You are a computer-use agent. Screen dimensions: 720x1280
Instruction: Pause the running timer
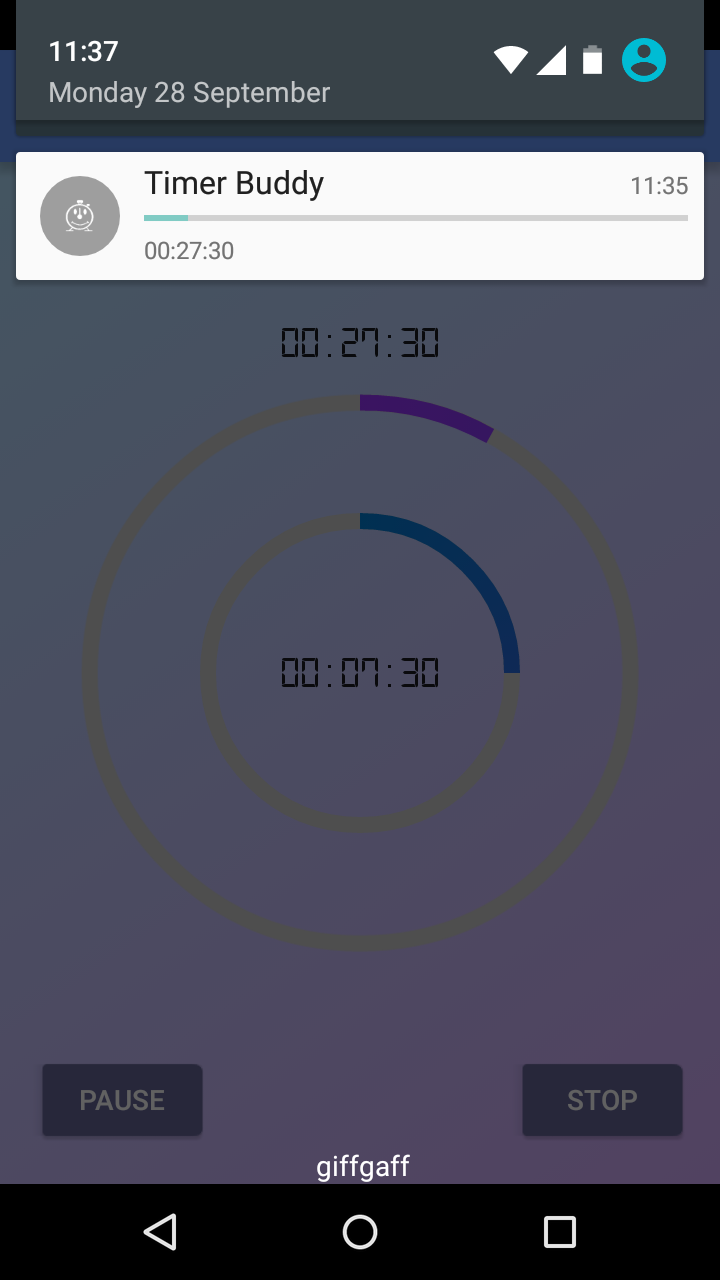coord(122,1100)
